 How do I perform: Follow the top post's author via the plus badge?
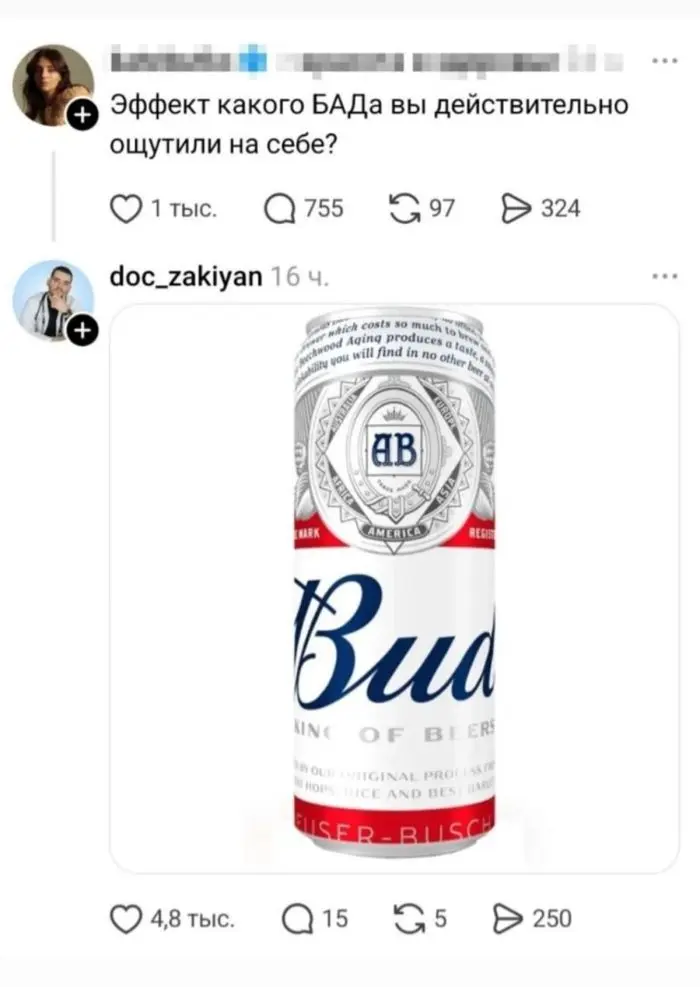point(83,118)
